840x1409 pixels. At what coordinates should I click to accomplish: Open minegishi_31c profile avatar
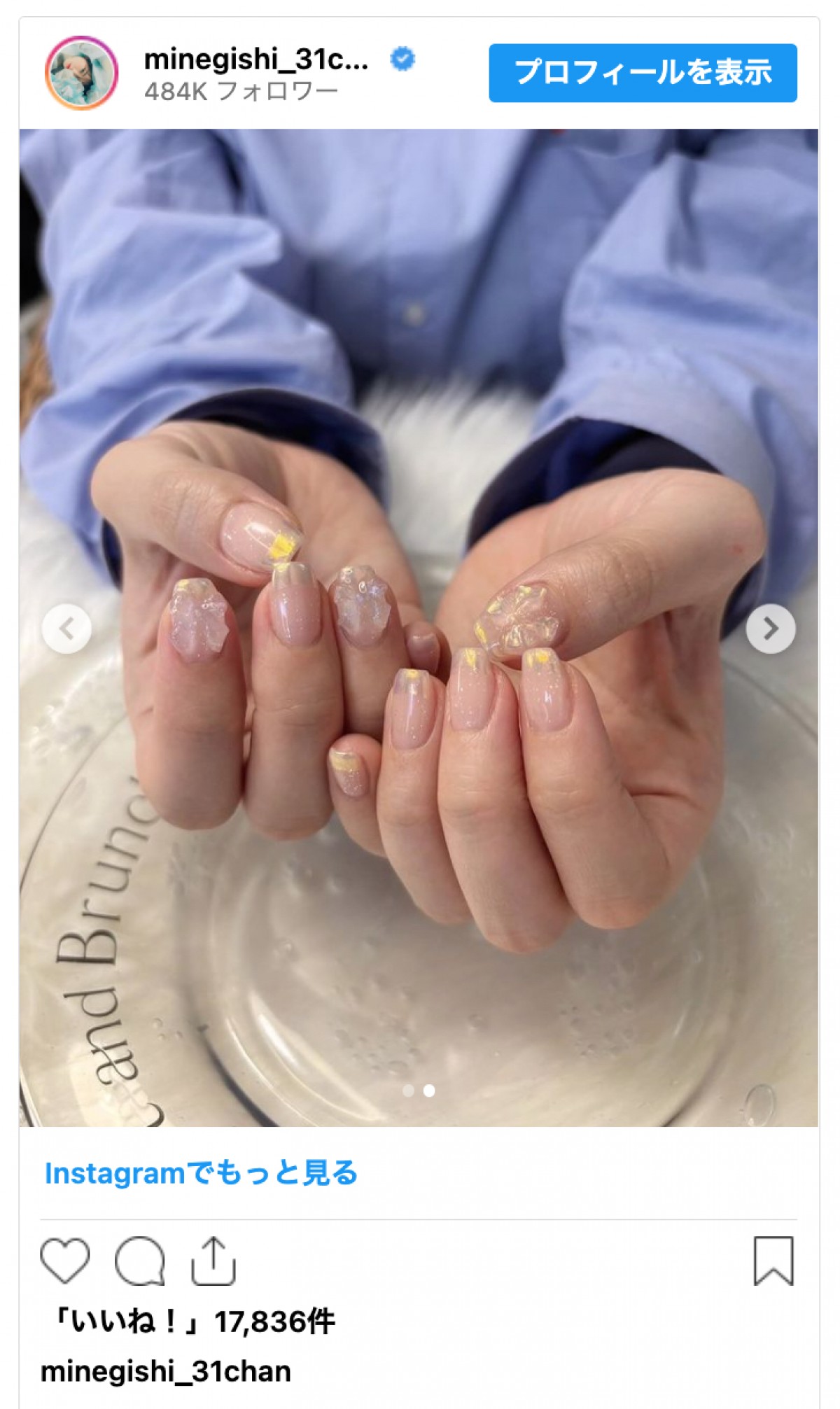pos(81,73)
